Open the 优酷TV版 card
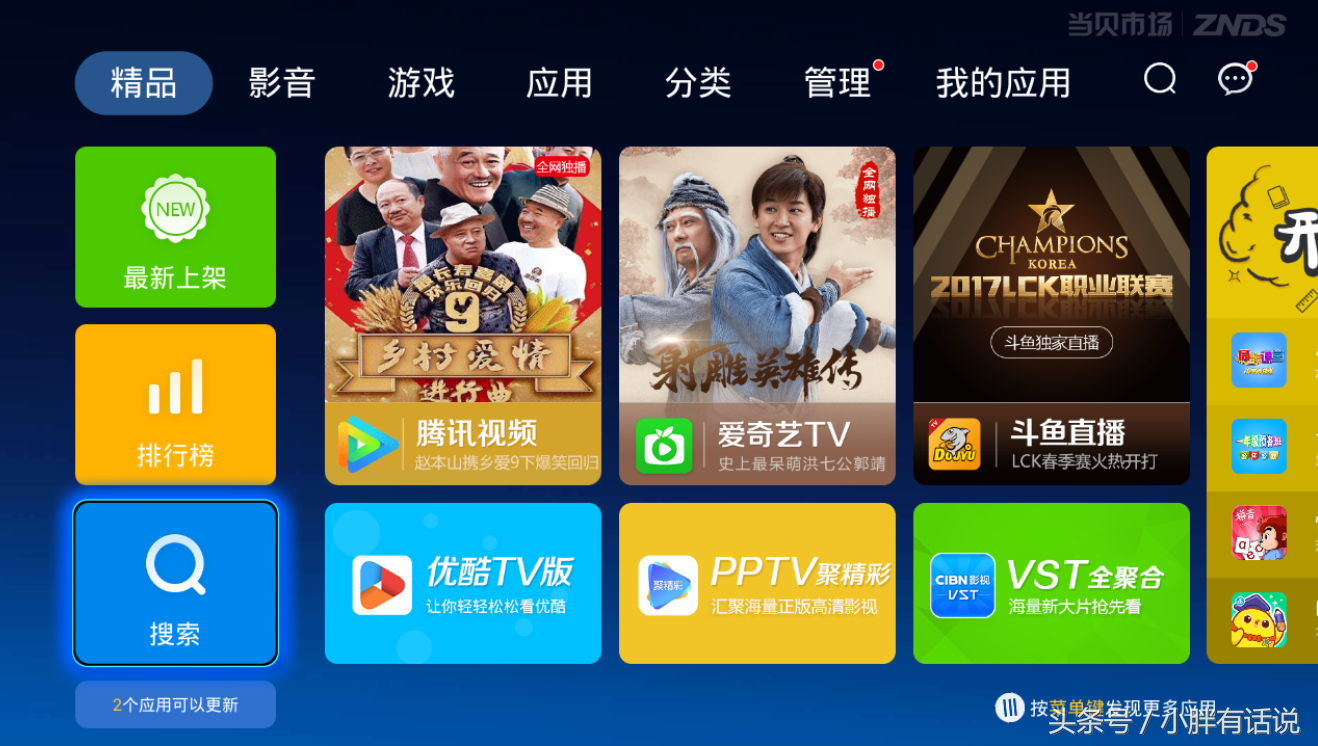 pyautogui.click(x=463, y=583)
